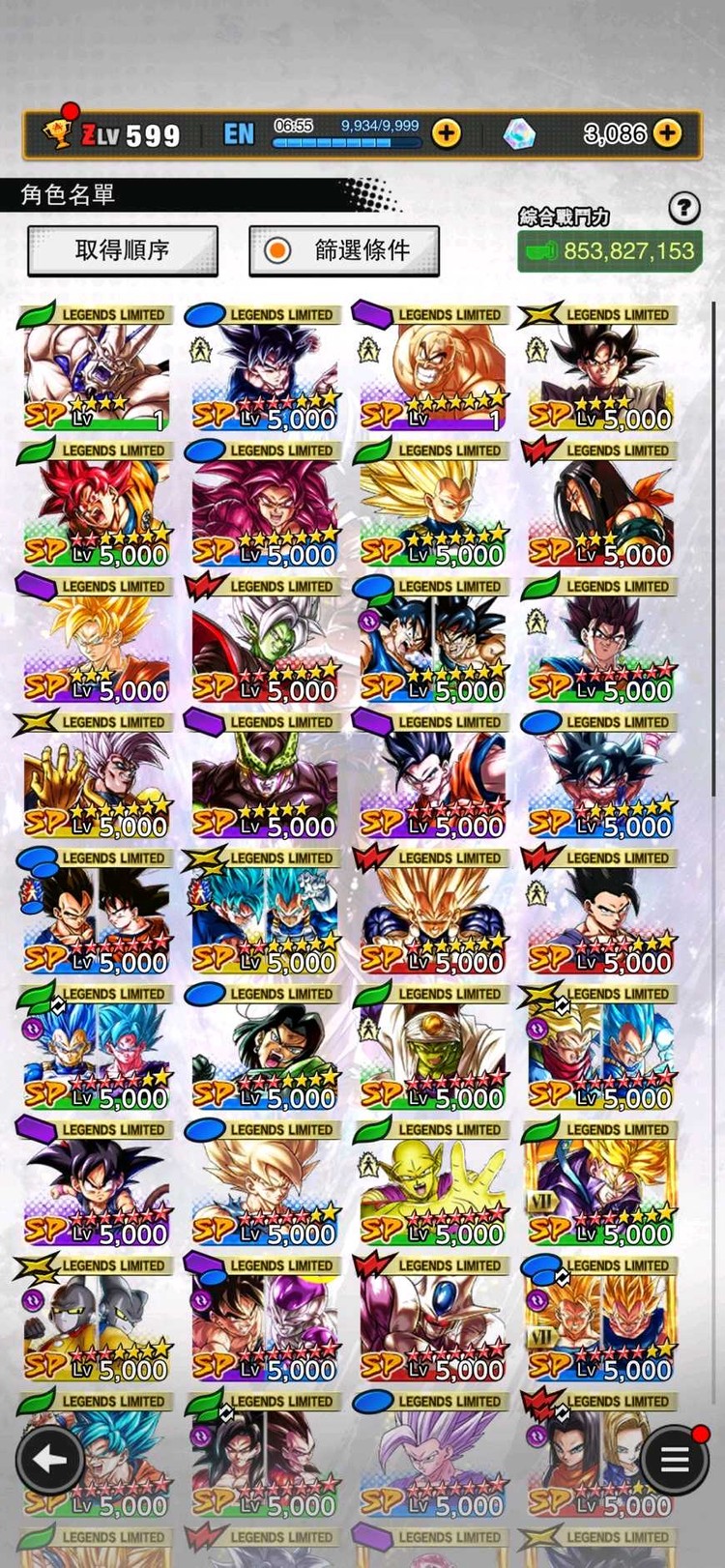Tap the plus button beside the energy bar
Screen dimensions: 725x1568
coord(446,133)
